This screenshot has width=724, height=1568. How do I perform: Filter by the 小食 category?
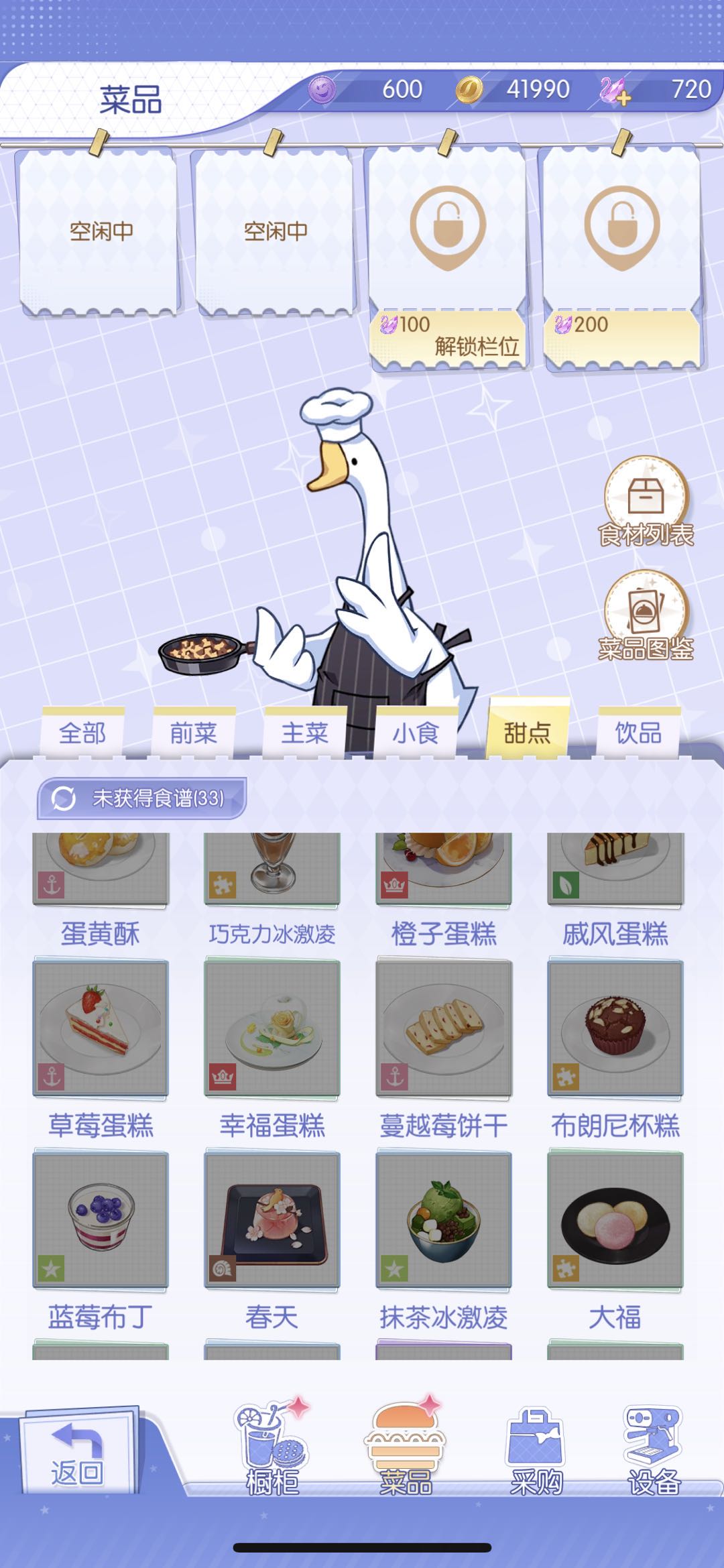pyautogui.click(x=416, y=733)
